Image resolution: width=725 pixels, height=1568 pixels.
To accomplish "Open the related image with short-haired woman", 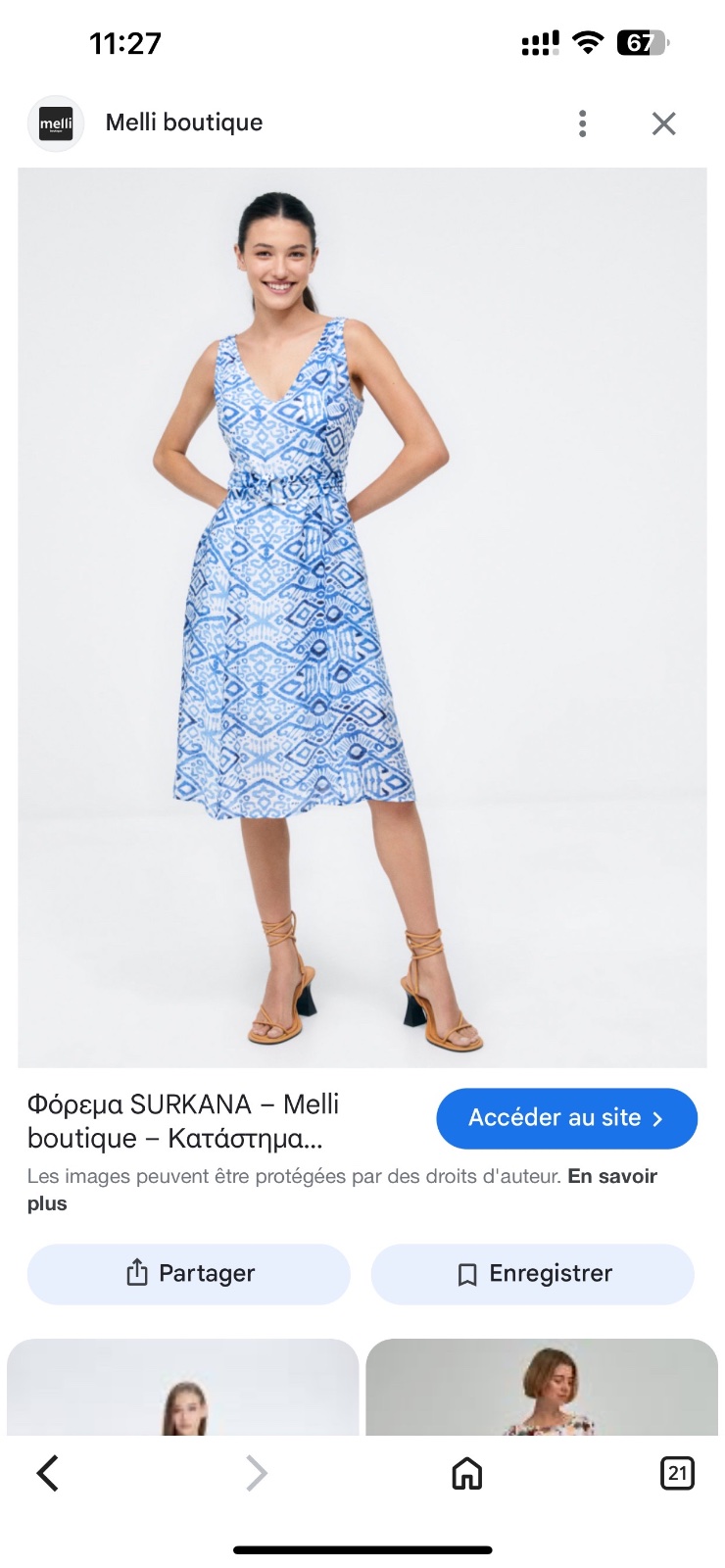I will click(x=542, y=1387).
